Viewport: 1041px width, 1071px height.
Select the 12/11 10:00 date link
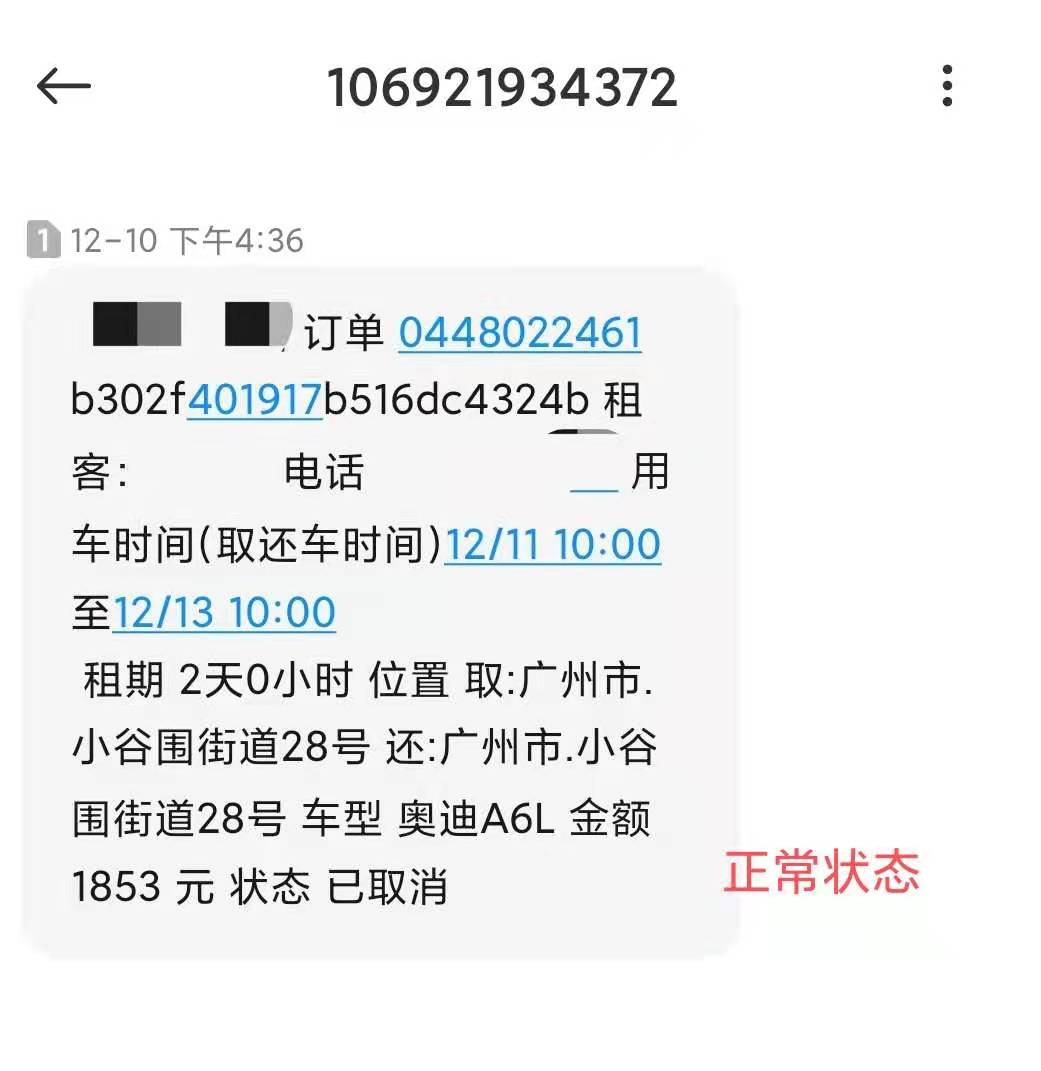tap(552, 546)
